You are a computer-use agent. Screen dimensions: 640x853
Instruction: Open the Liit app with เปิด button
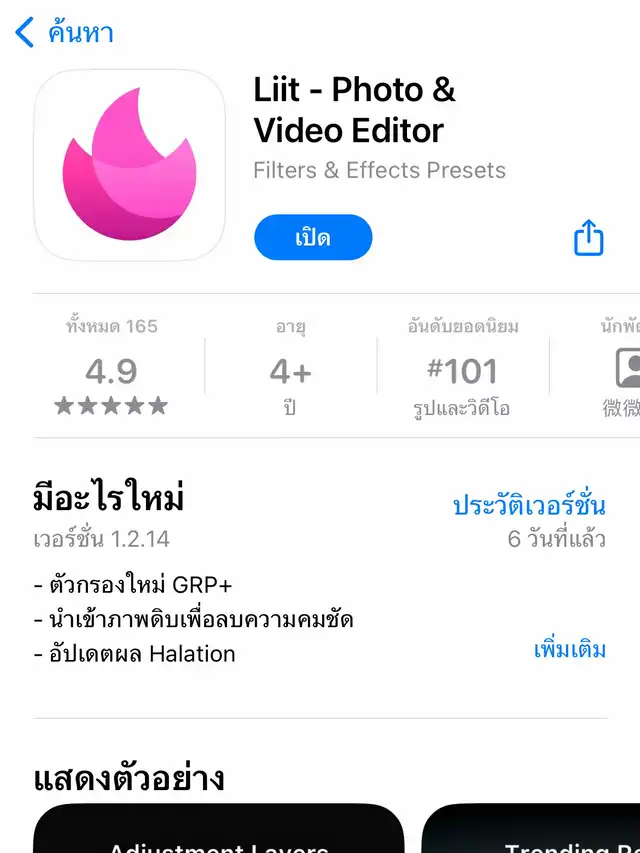click(313, 238)
